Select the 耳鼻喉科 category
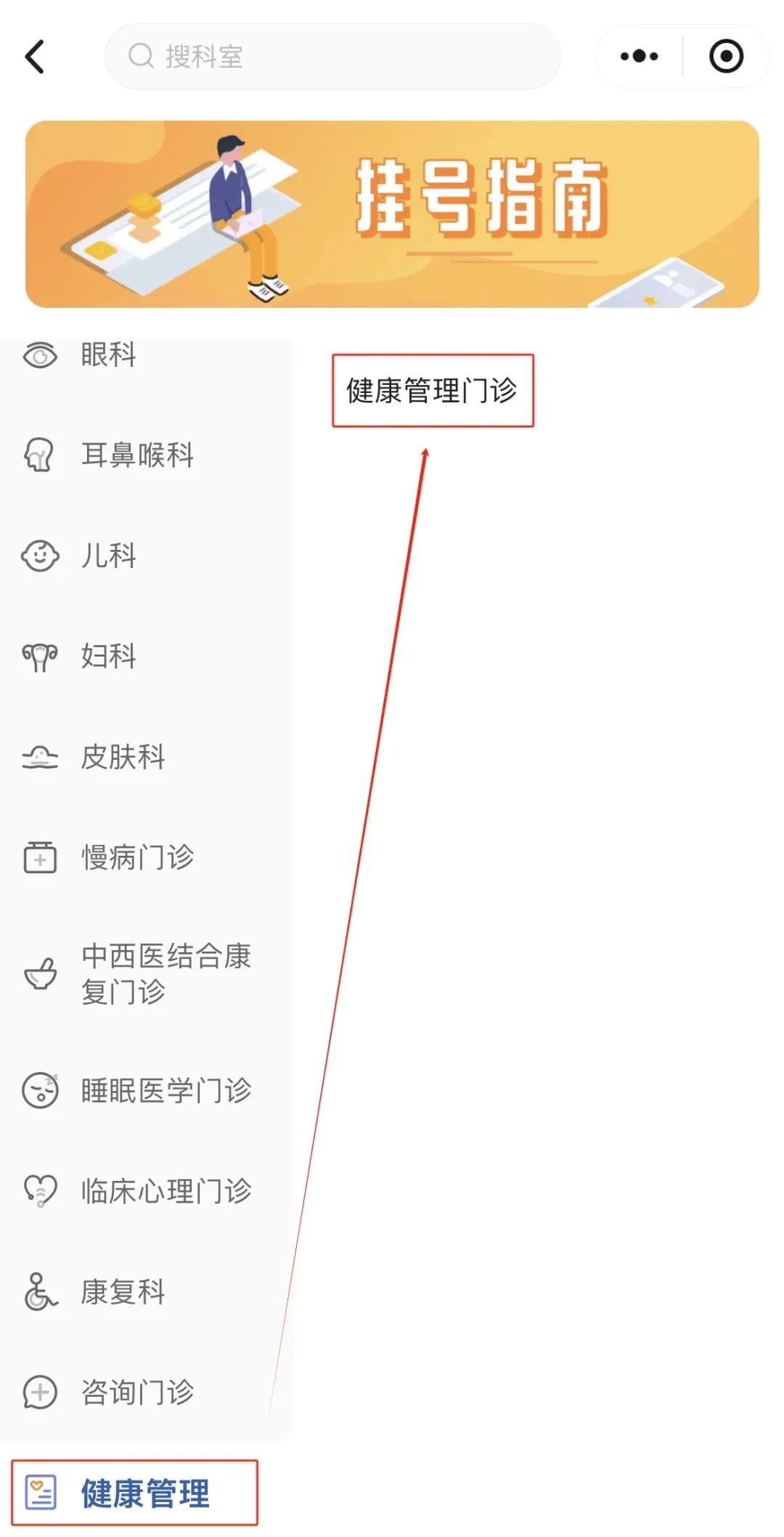This screenshot has height=1537, width=784. 147,455
